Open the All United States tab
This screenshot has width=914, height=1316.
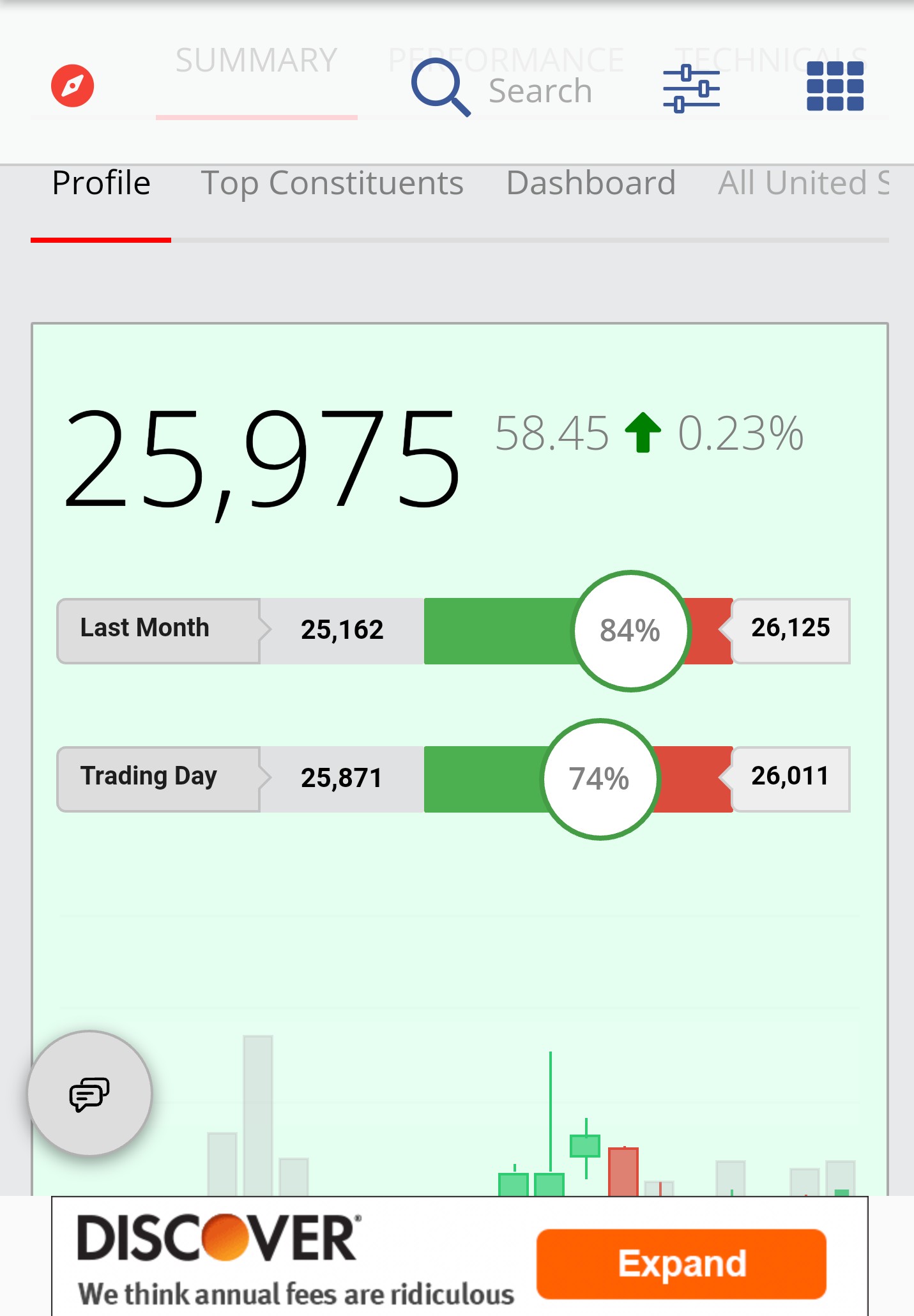click(x=803, y=183)
